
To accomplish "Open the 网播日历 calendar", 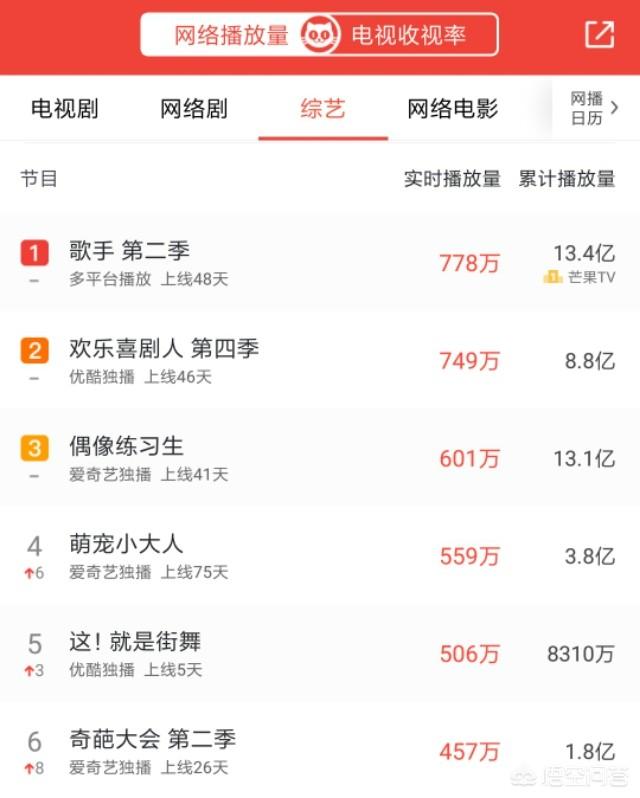I will (594, 108).
